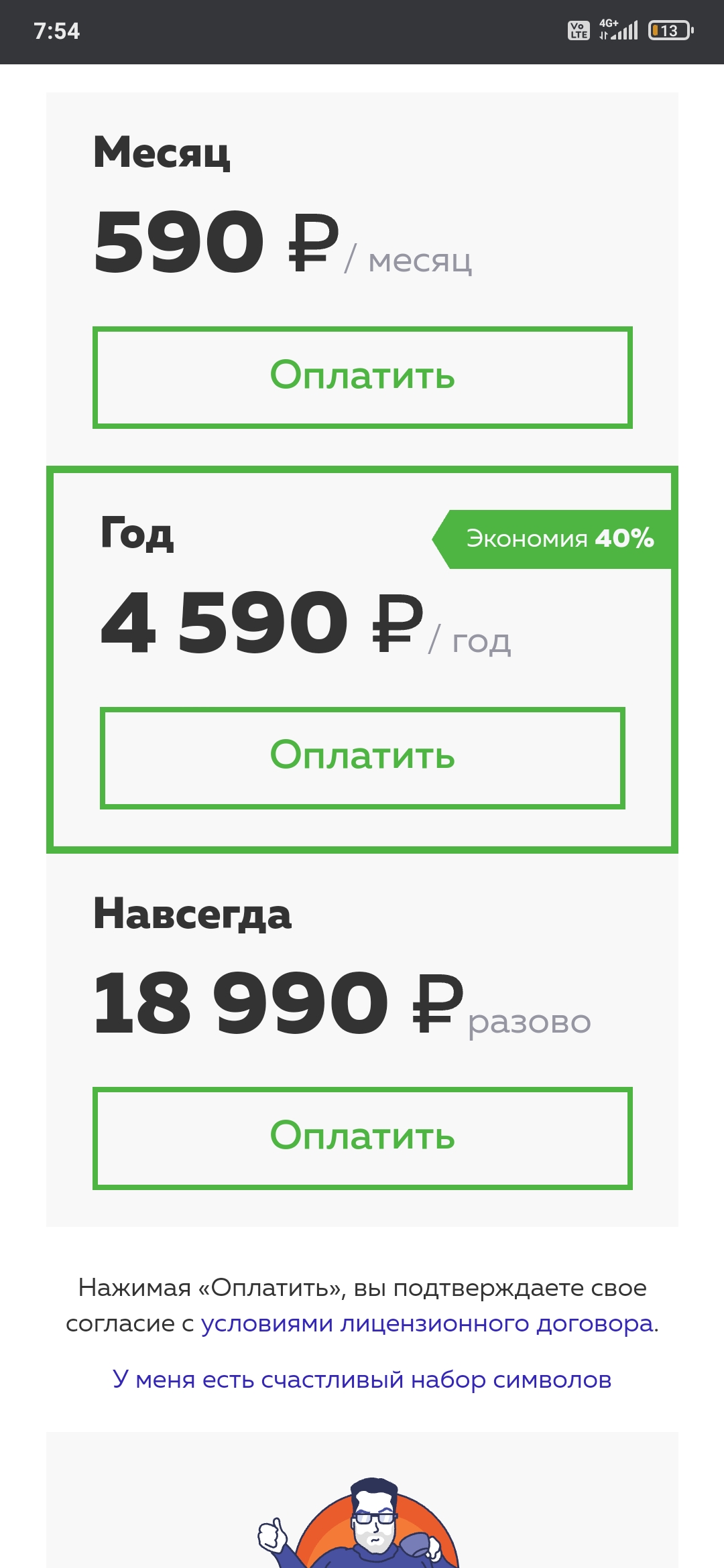Pay for the Навсегда plan
This screenshot has width=724, height=1568.
(x=362, y=1138)
